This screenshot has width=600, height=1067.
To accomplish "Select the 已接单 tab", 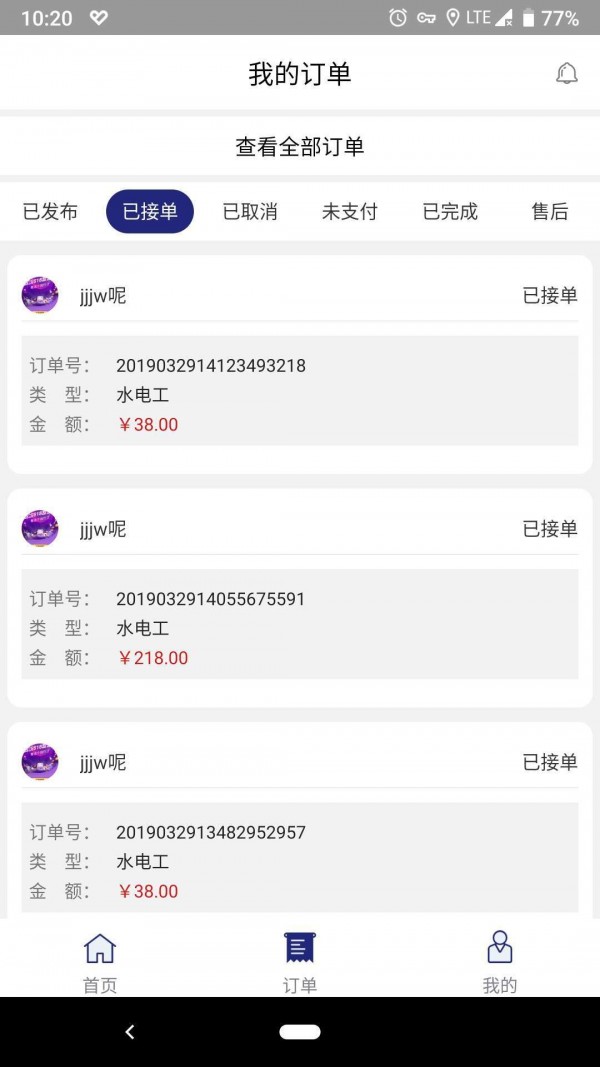I will (150, 212).
